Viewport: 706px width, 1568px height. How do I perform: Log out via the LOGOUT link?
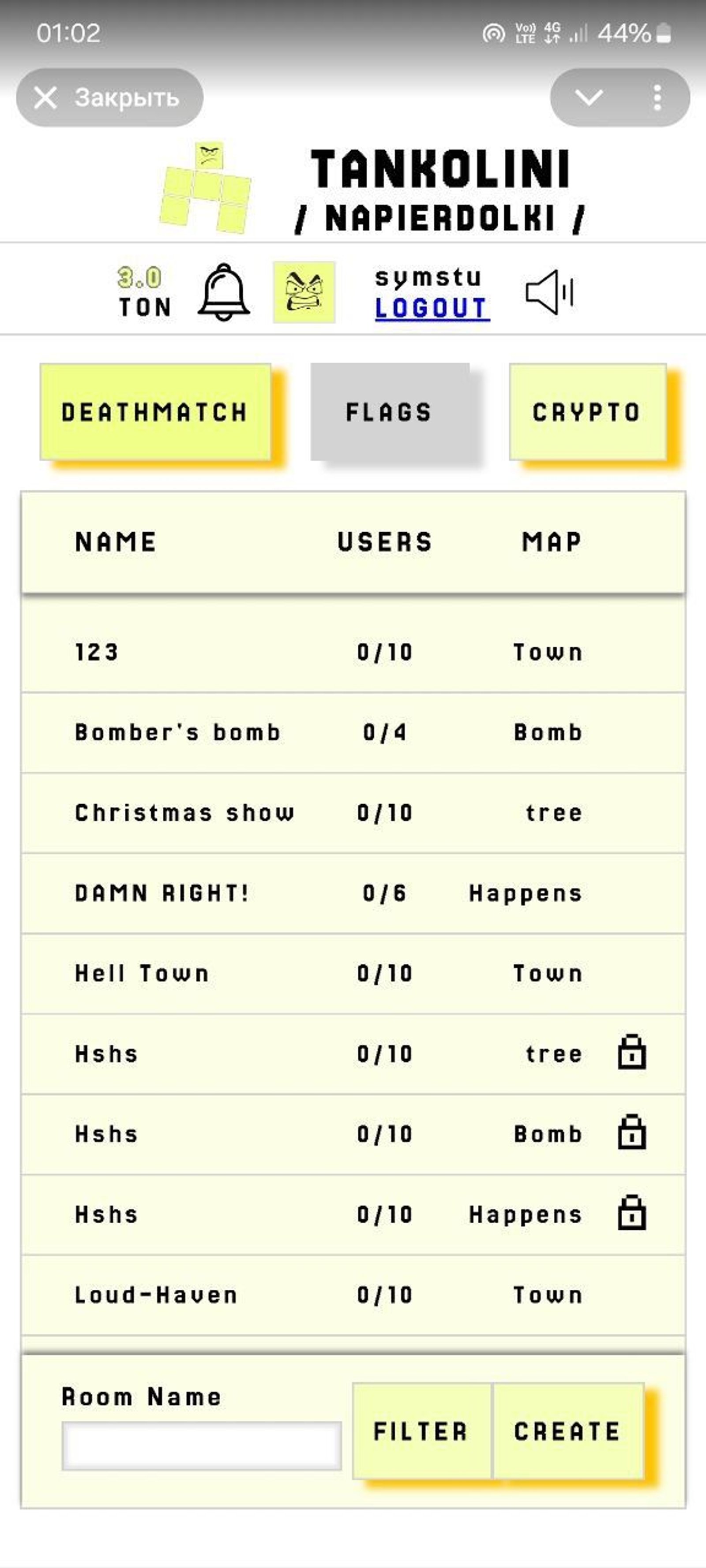click(432, 308)
